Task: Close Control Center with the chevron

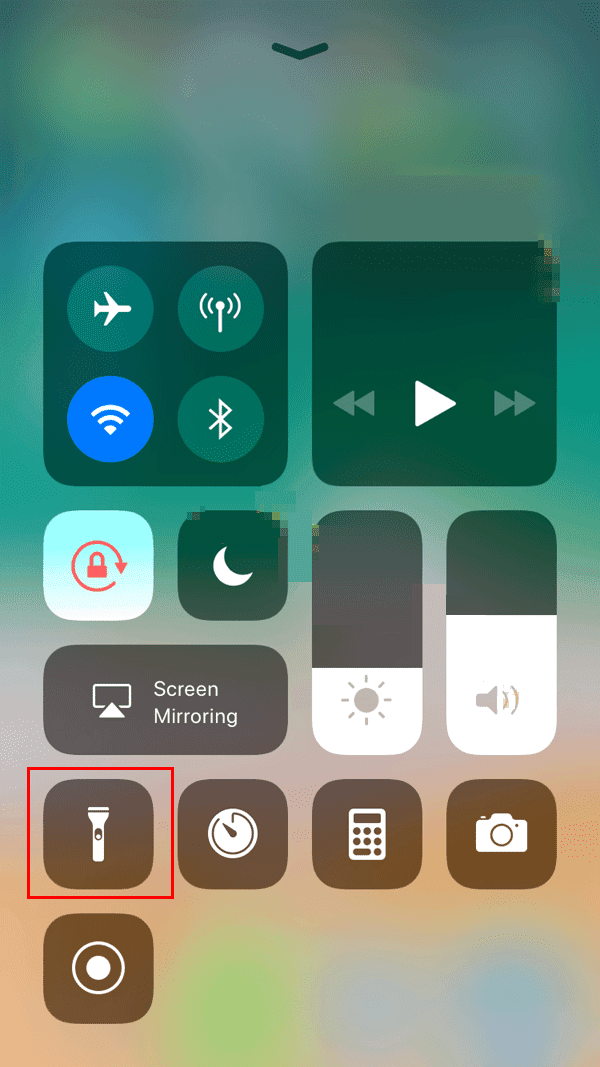Action: pyautogui.click(x=299, y=51)
